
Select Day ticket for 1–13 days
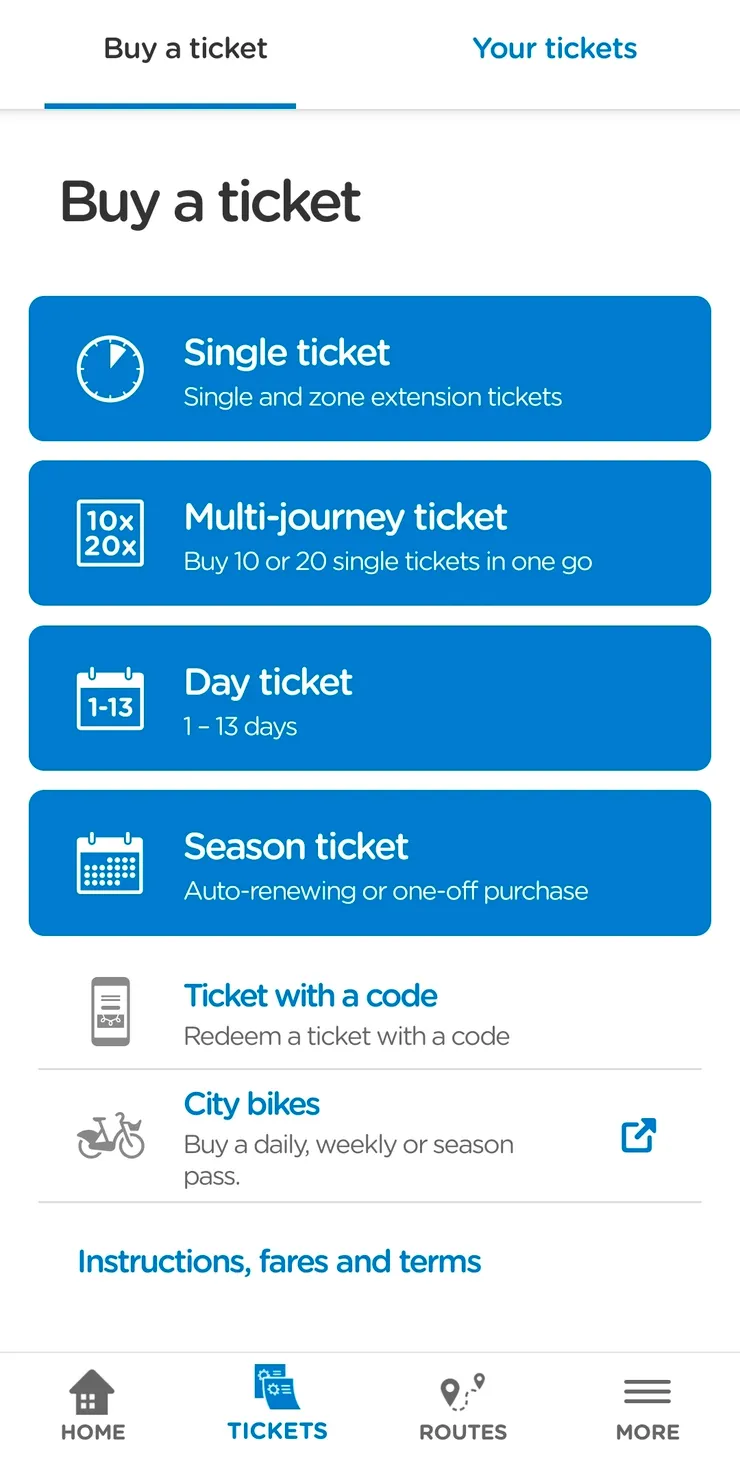pyautogui.click(x=369, y=698)
